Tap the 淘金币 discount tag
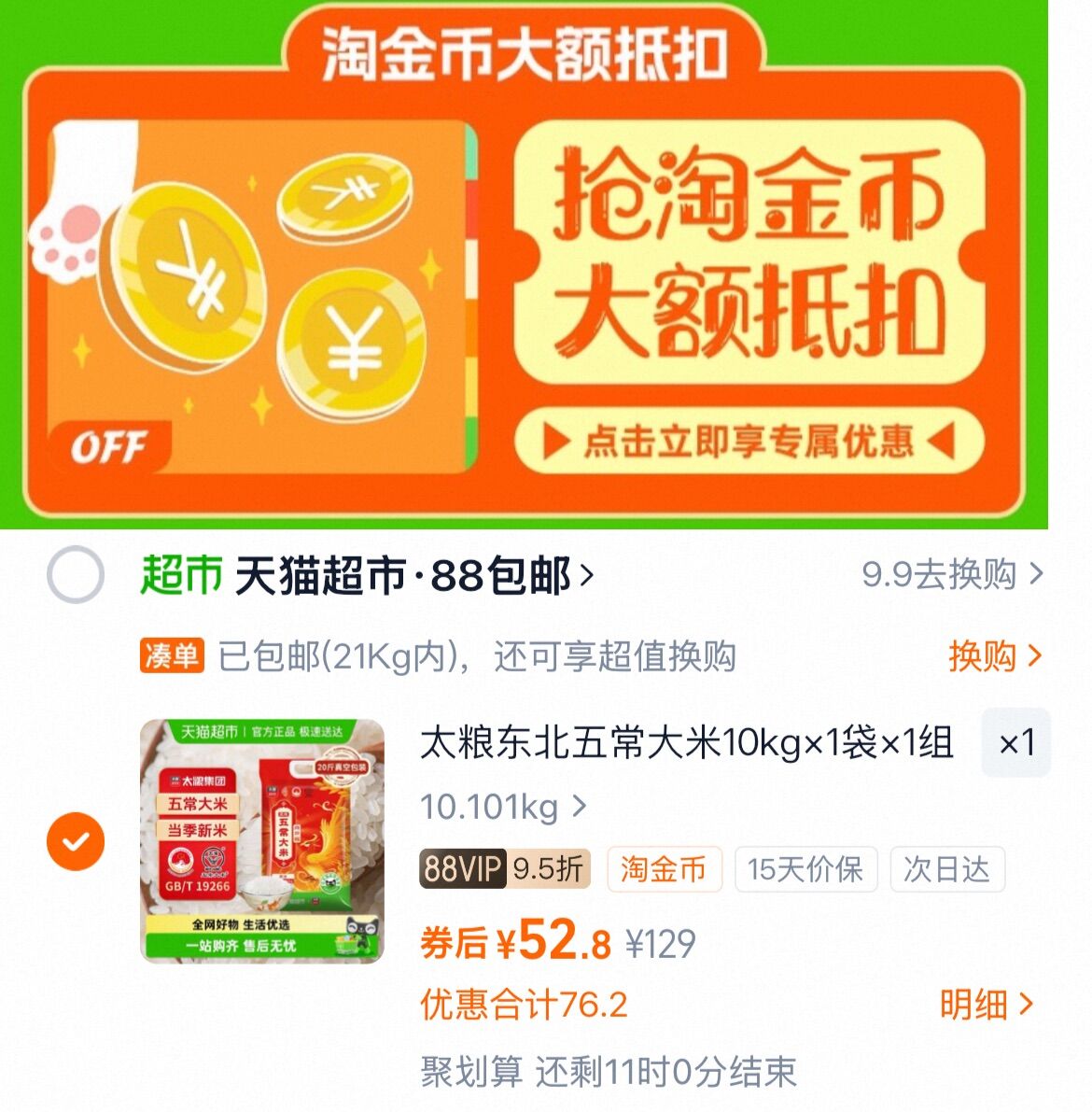Screen dimensions: 1092x1112 click(x=664, y=869)
